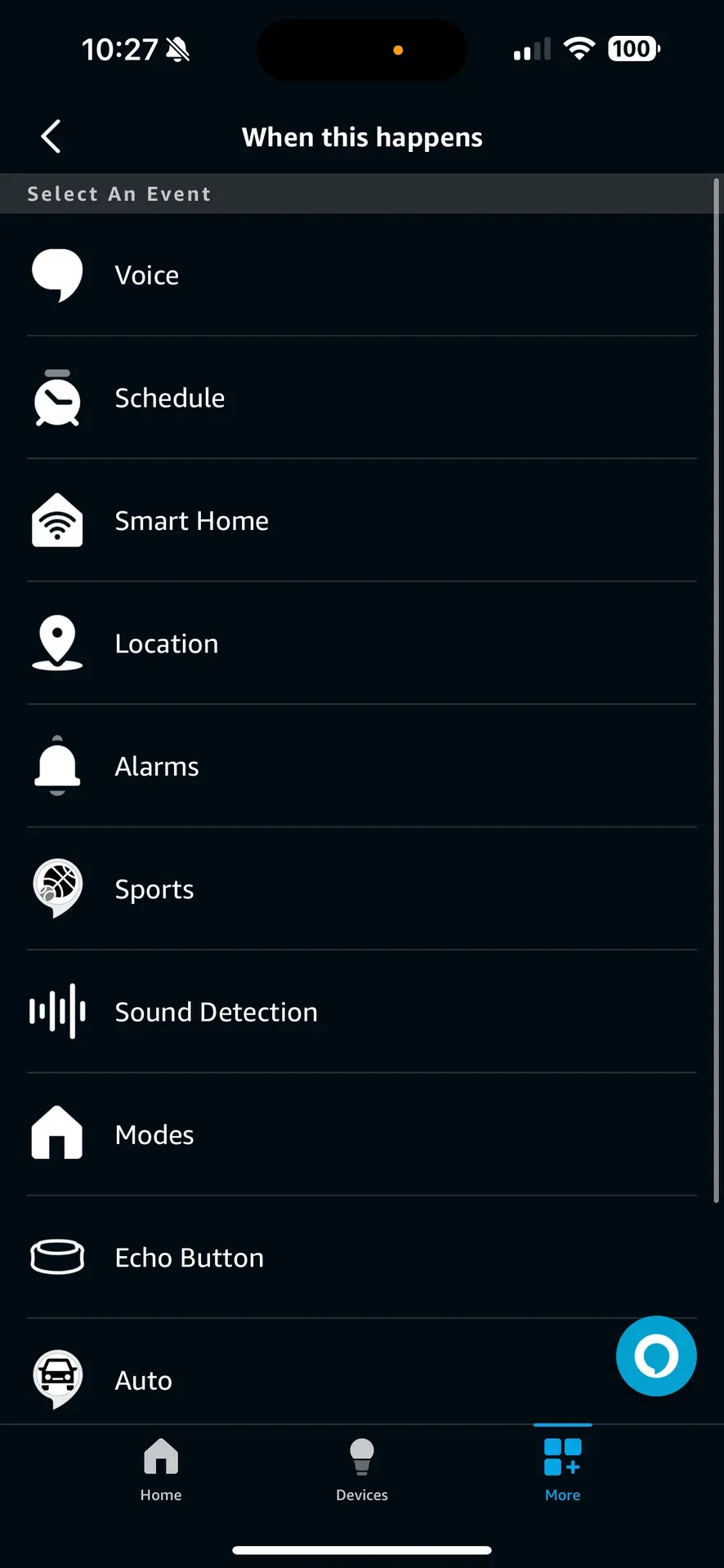Viewport: 724px width, 1568px height.
Task: Select the Sound Detection waveform icon
Action: (x=57, y=1011)
